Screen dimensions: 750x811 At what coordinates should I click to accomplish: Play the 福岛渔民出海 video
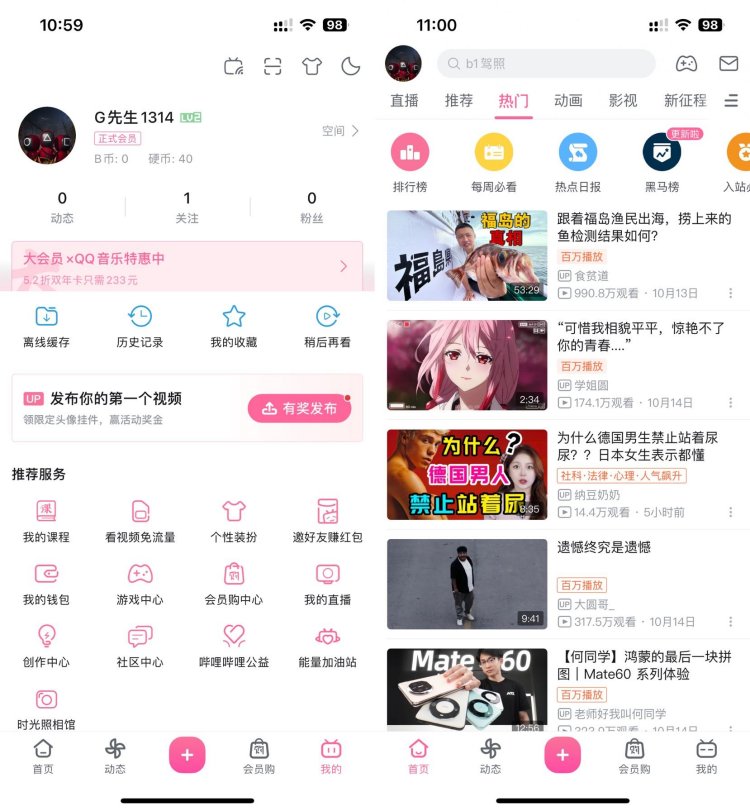pyautogui.click(x=467, y=255)
